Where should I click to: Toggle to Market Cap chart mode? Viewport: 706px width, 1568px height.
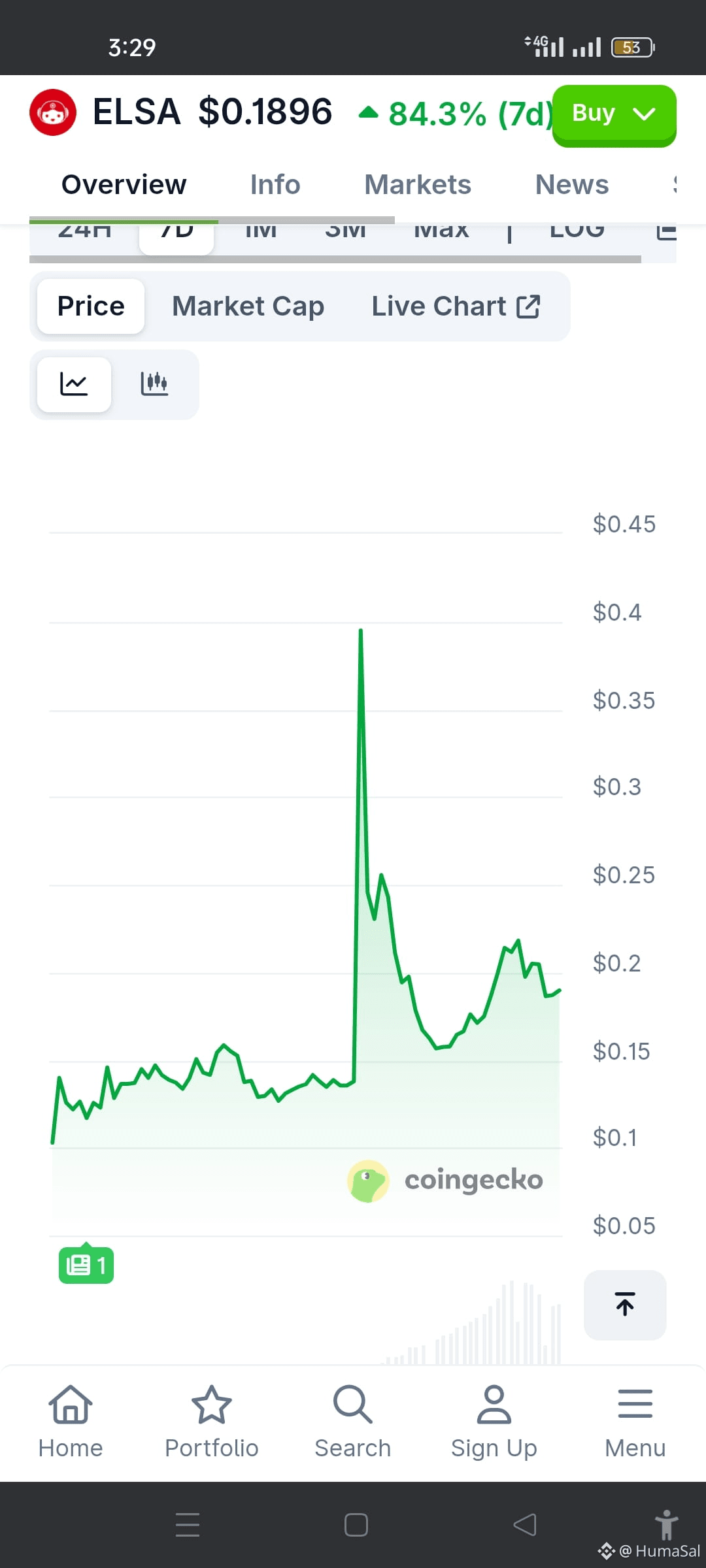click(x=248, y=305)
